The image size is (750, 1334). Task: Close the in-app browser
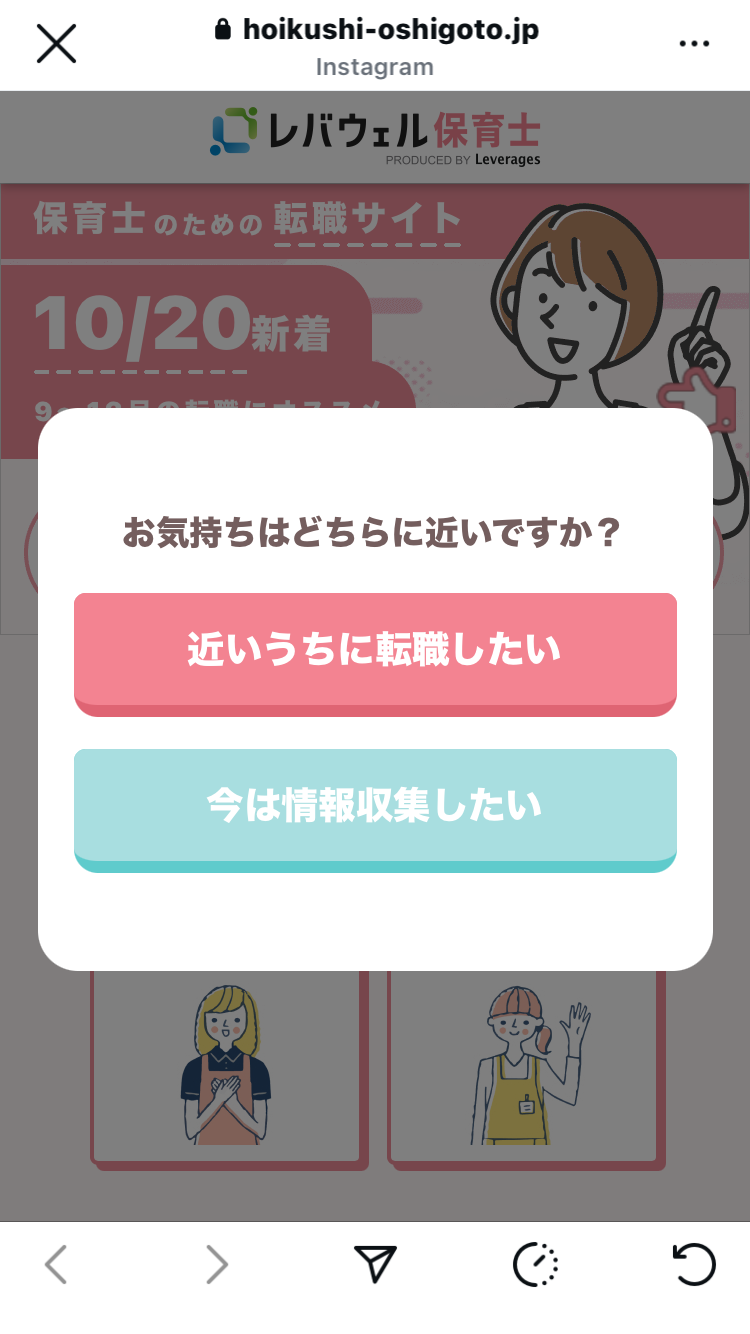(56, 43)
